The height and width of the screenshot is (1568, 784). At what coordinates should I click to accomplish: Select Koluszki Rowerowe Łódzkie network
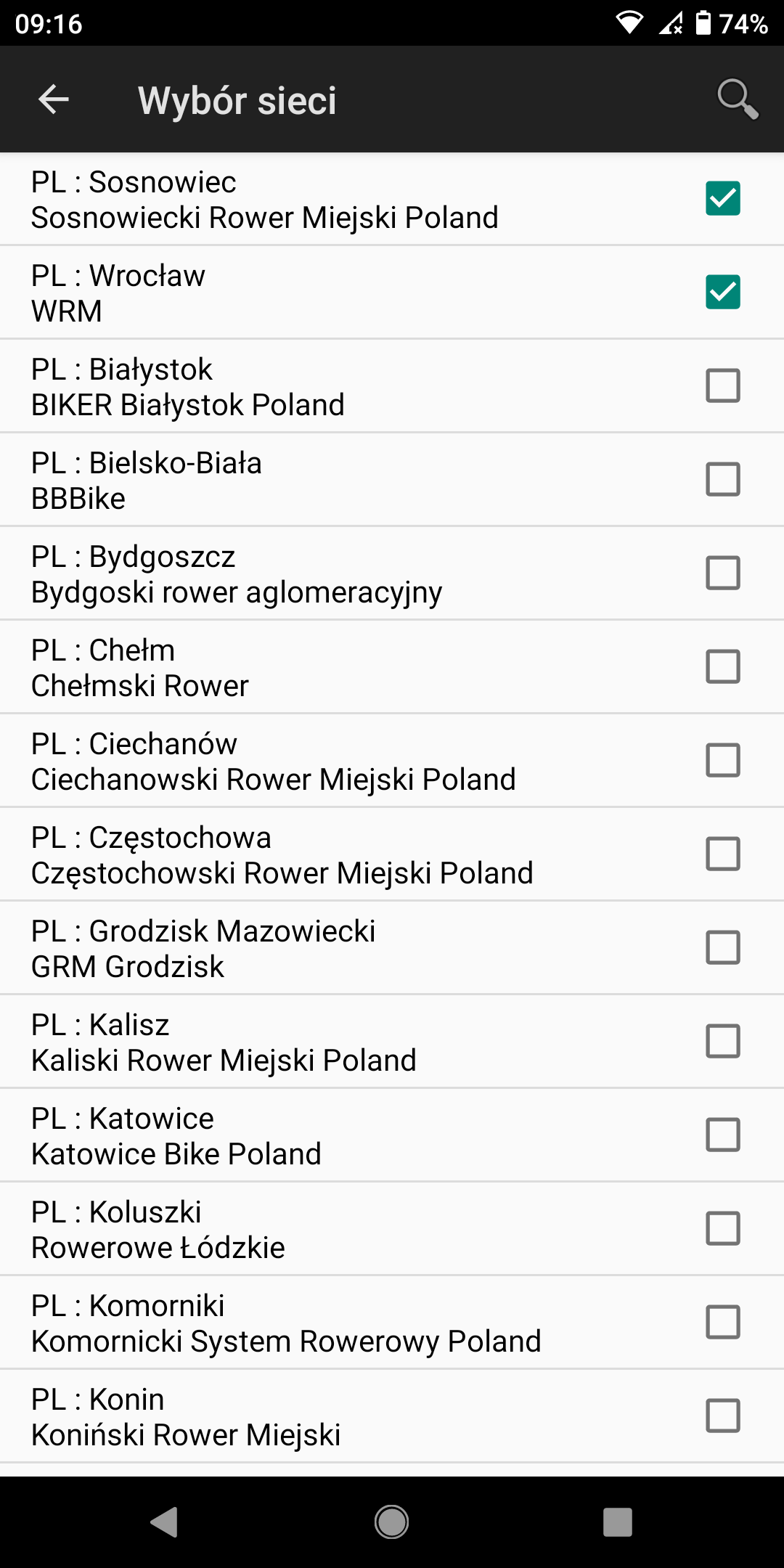[723, 1229]
